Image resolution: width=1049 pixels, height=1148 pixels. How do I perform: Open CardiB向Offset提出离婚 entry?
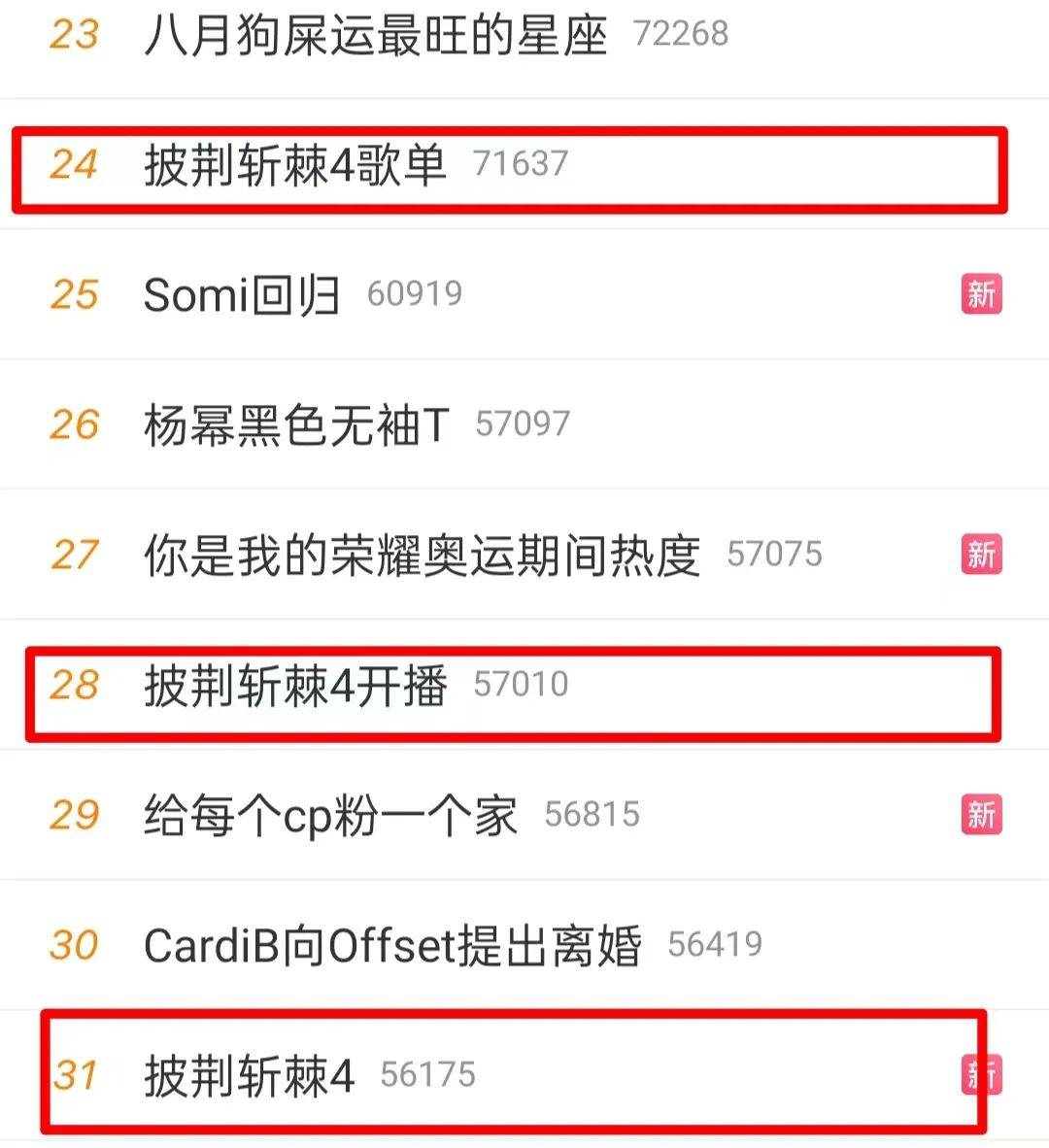[392, 945]
